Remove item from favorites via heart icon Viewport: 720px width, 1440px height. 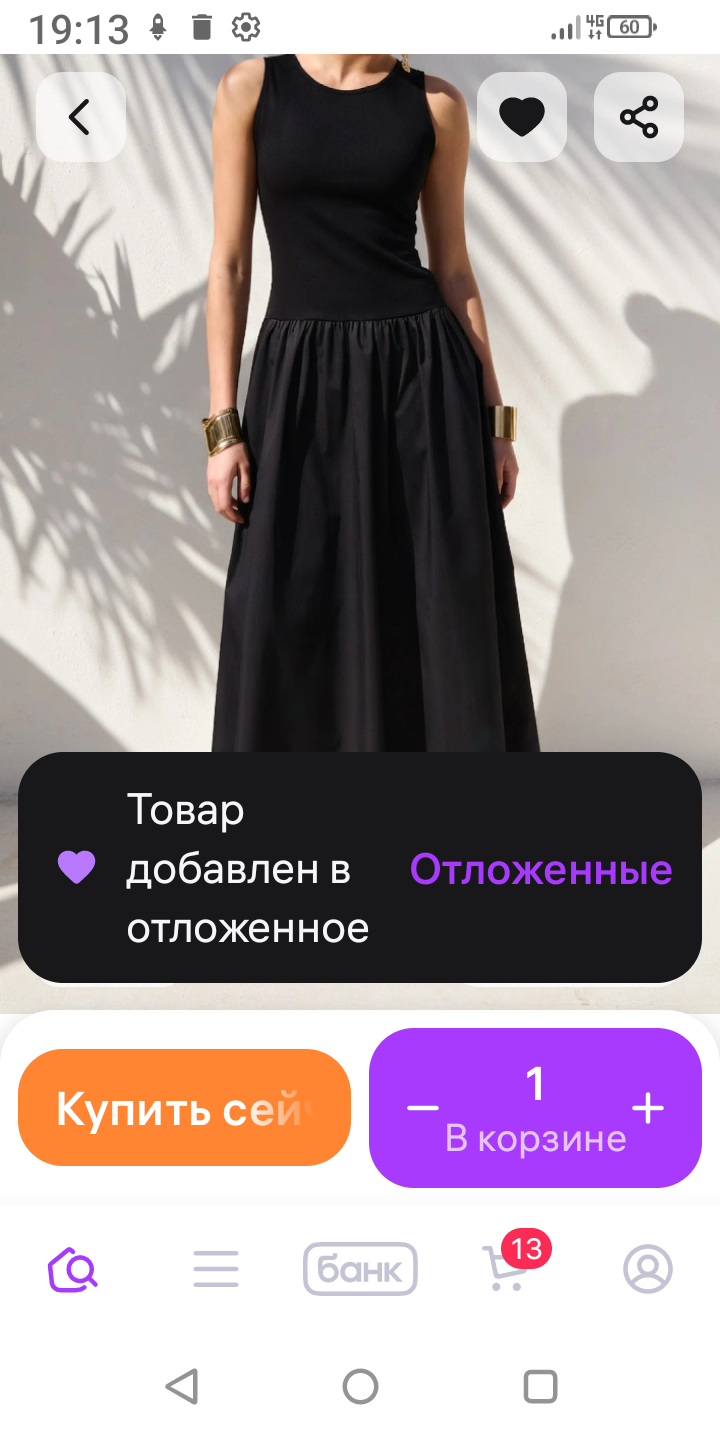click(x=521, y=117)
